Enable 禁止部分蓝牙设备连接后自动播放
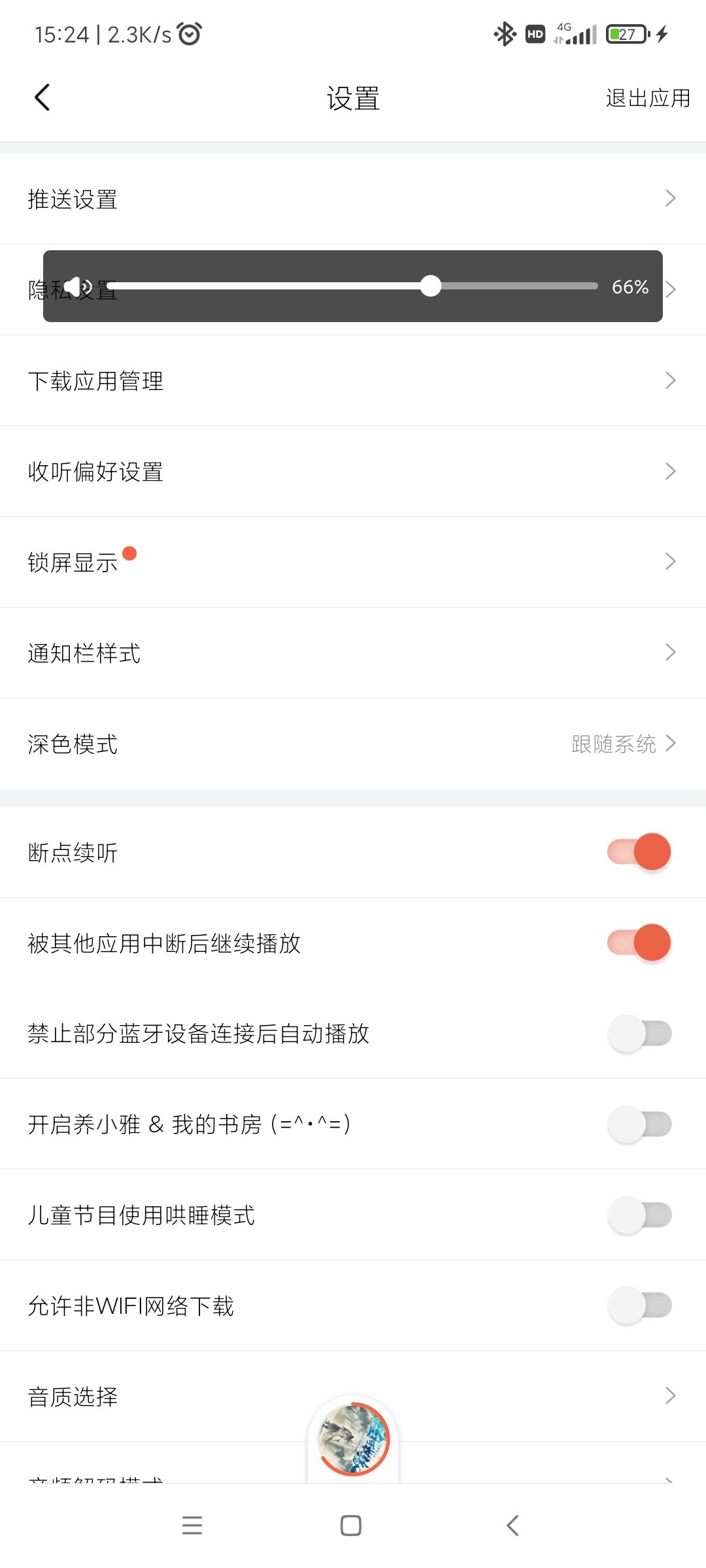The image size is (706, 1568). coord(639,1034)
